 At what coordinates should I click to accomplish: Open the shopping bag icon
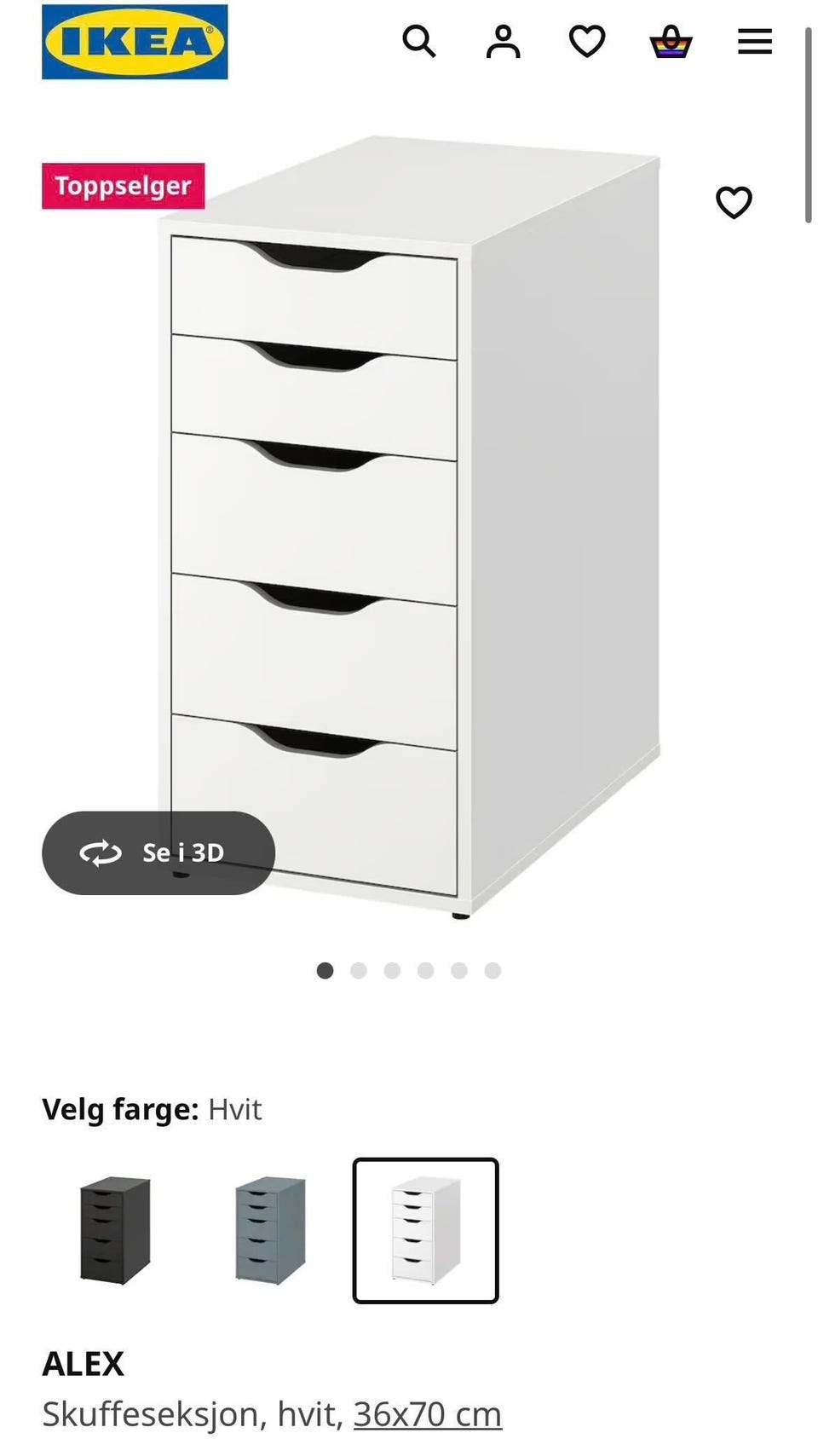coord(671,41)
